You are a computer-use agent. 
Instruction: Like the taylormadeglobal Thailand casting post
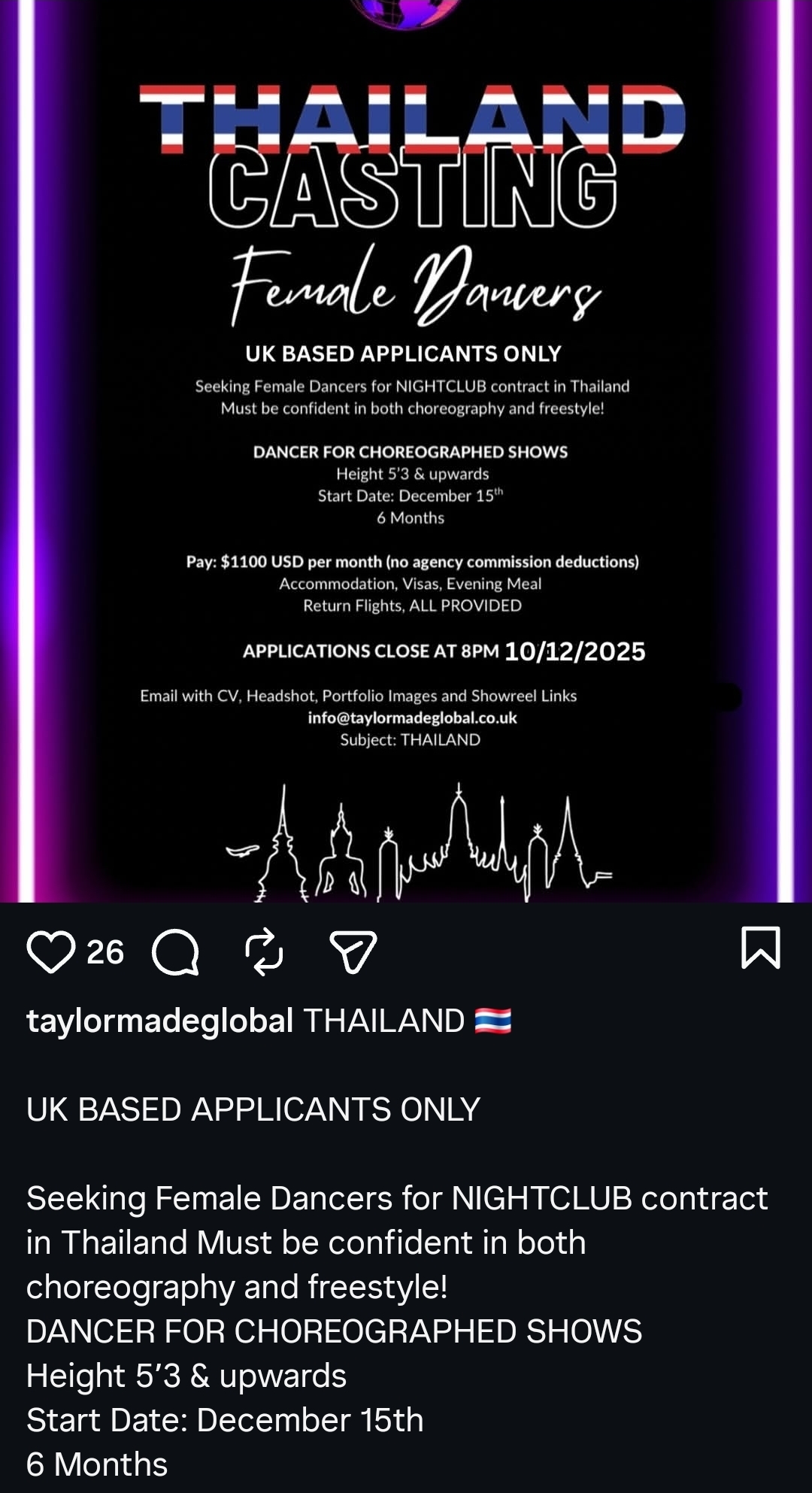point(51,951)
